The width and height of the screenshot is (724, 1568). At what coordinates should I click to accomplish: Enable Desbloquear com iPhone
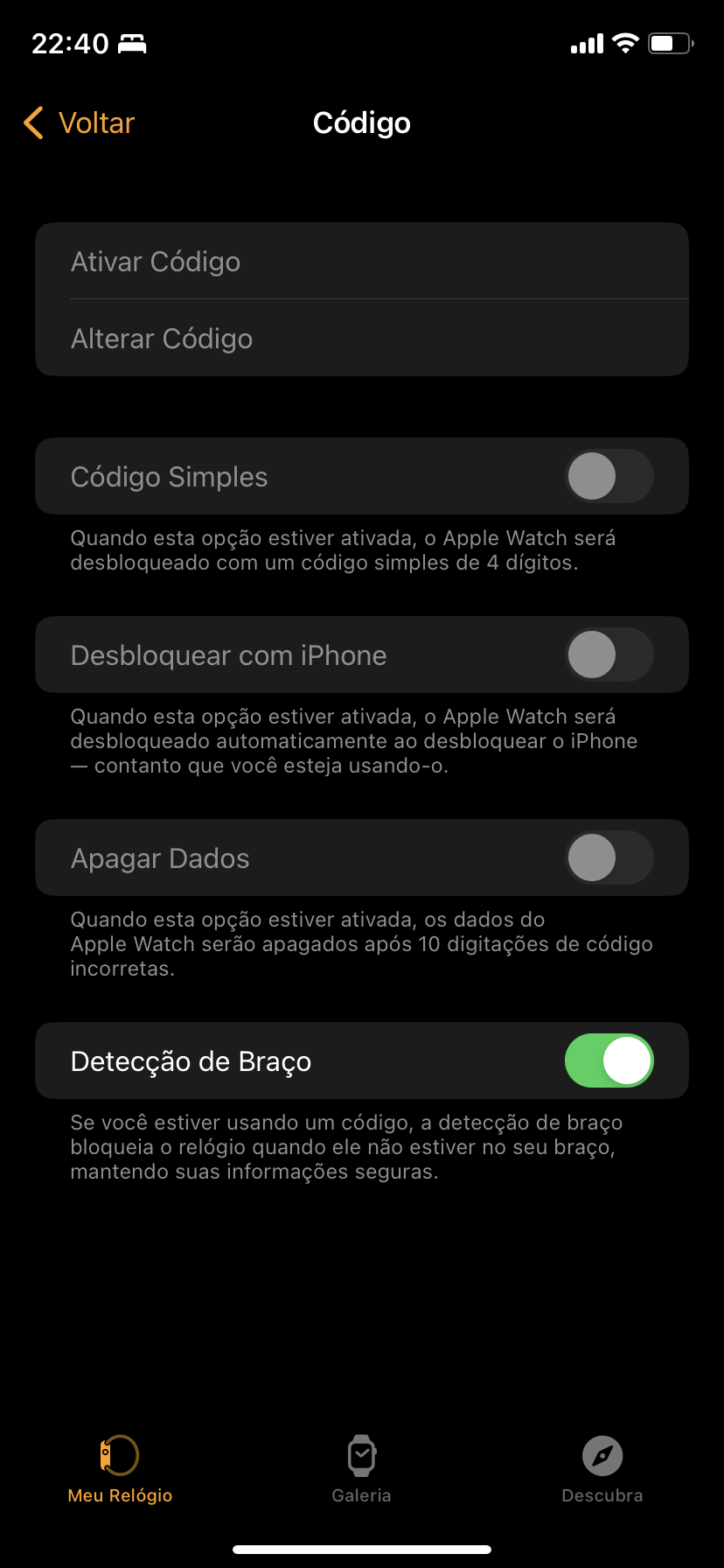609,655
